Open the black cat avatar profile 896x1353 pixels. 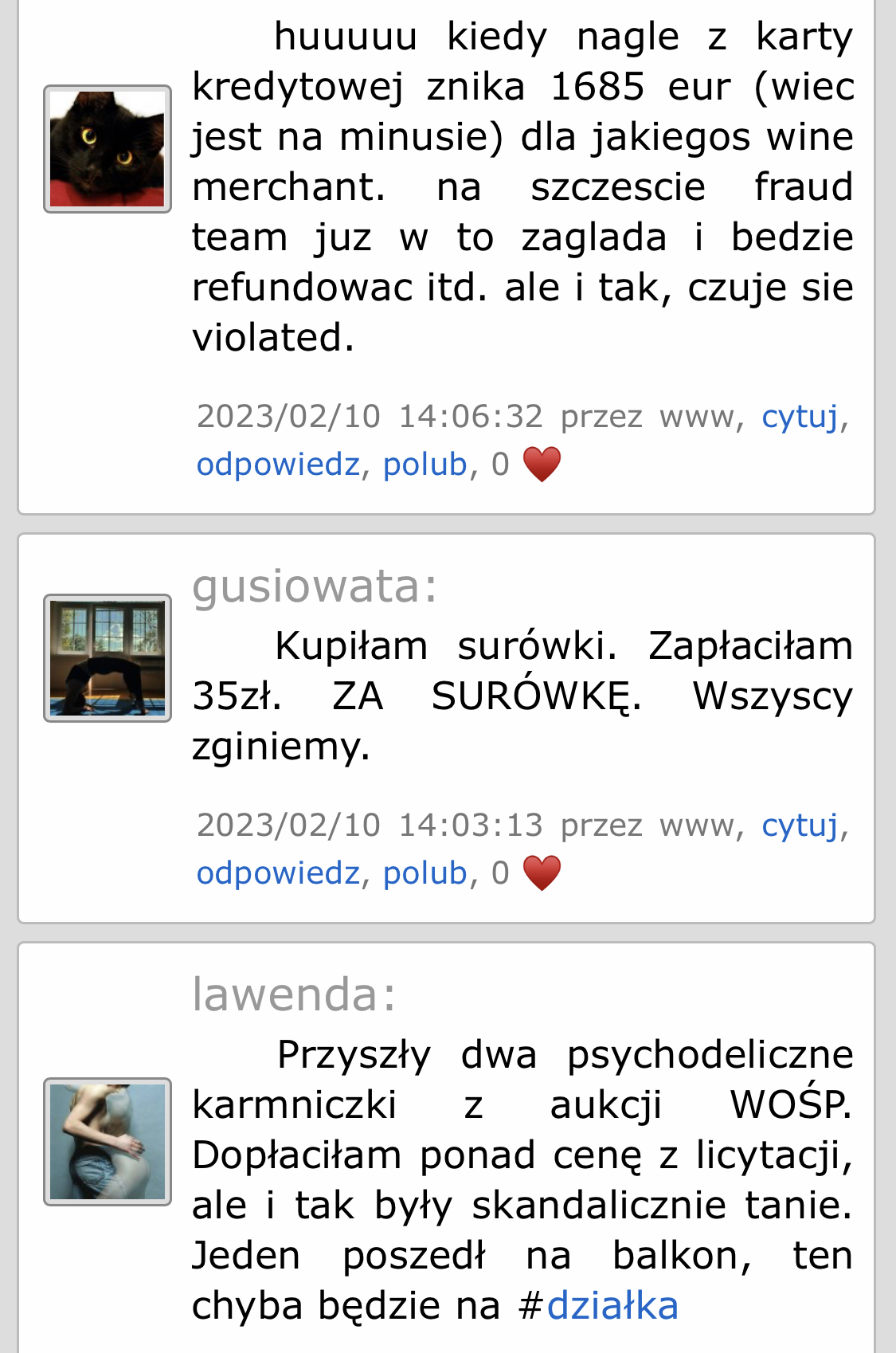(108, 149)
